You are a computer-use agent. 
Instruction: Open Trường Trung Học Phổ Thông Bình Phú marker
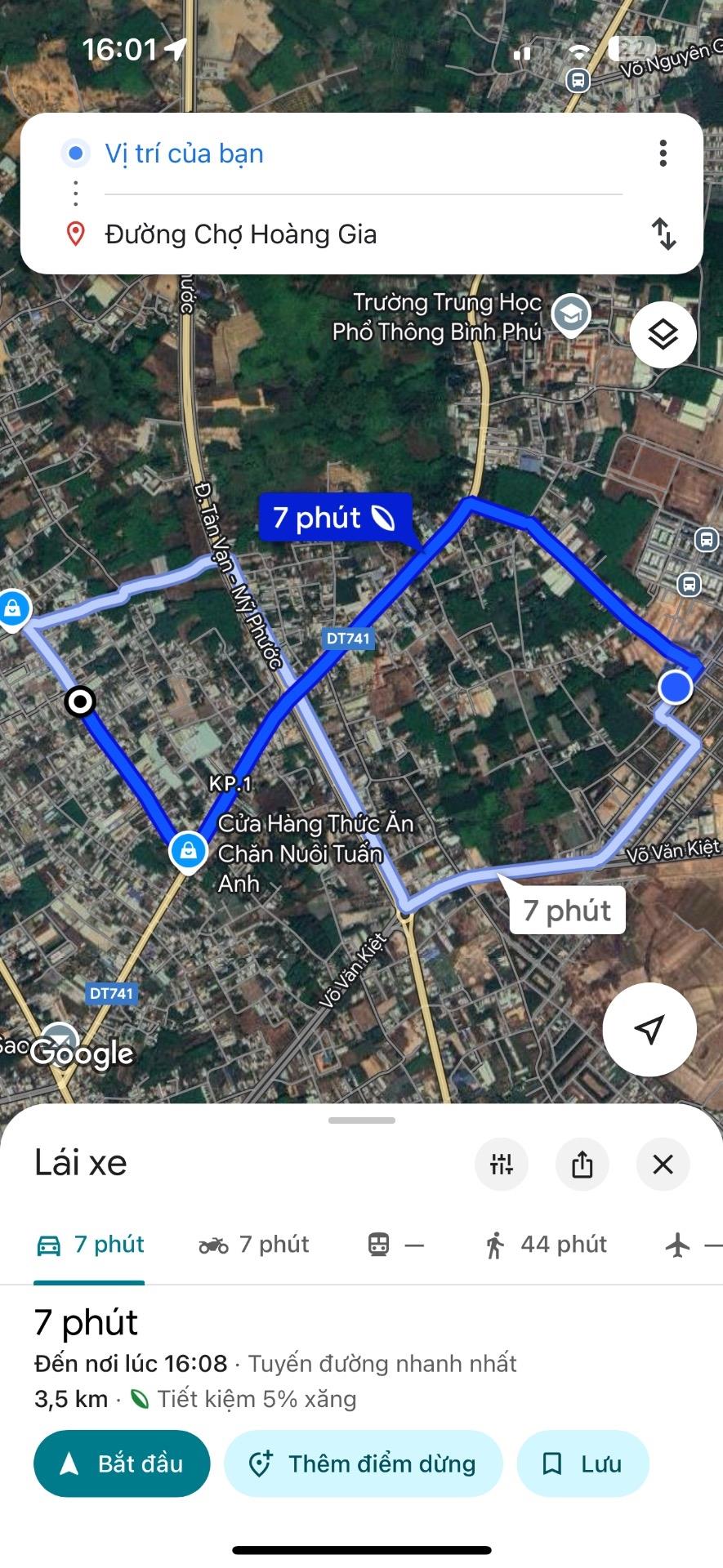[x=570, y=314]
